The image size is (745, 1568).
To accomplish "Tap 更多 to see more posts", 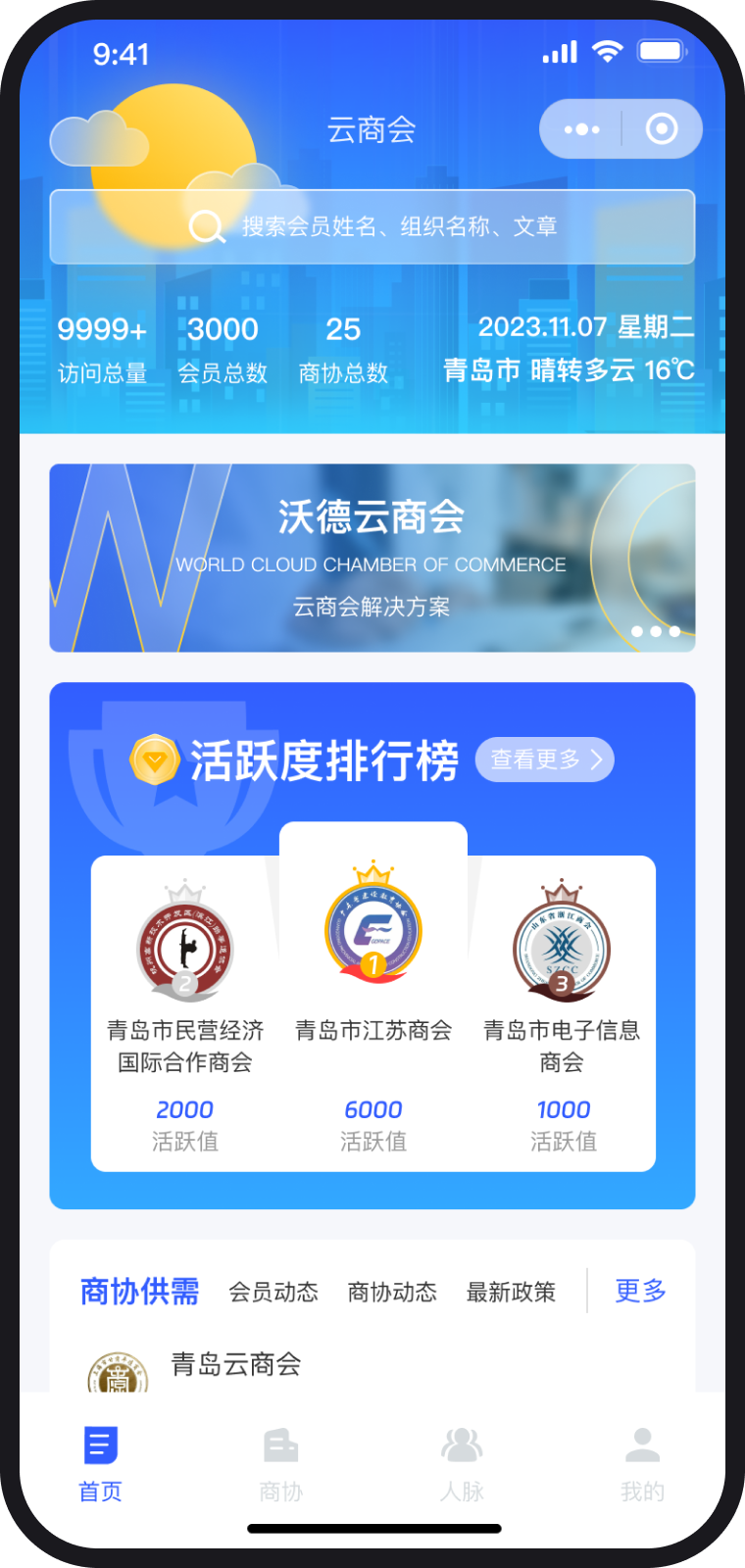I will [640, 1291].
